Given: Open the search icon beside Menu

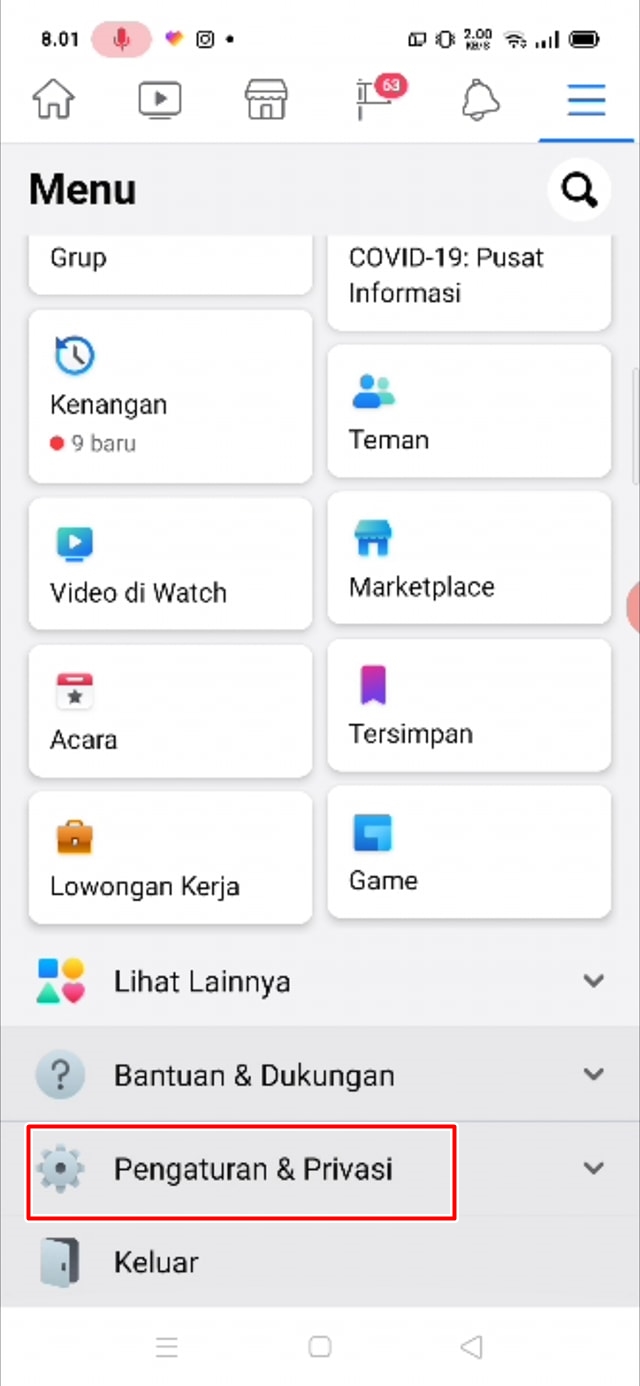Looking at the screenshot, I should coord(579,189).
